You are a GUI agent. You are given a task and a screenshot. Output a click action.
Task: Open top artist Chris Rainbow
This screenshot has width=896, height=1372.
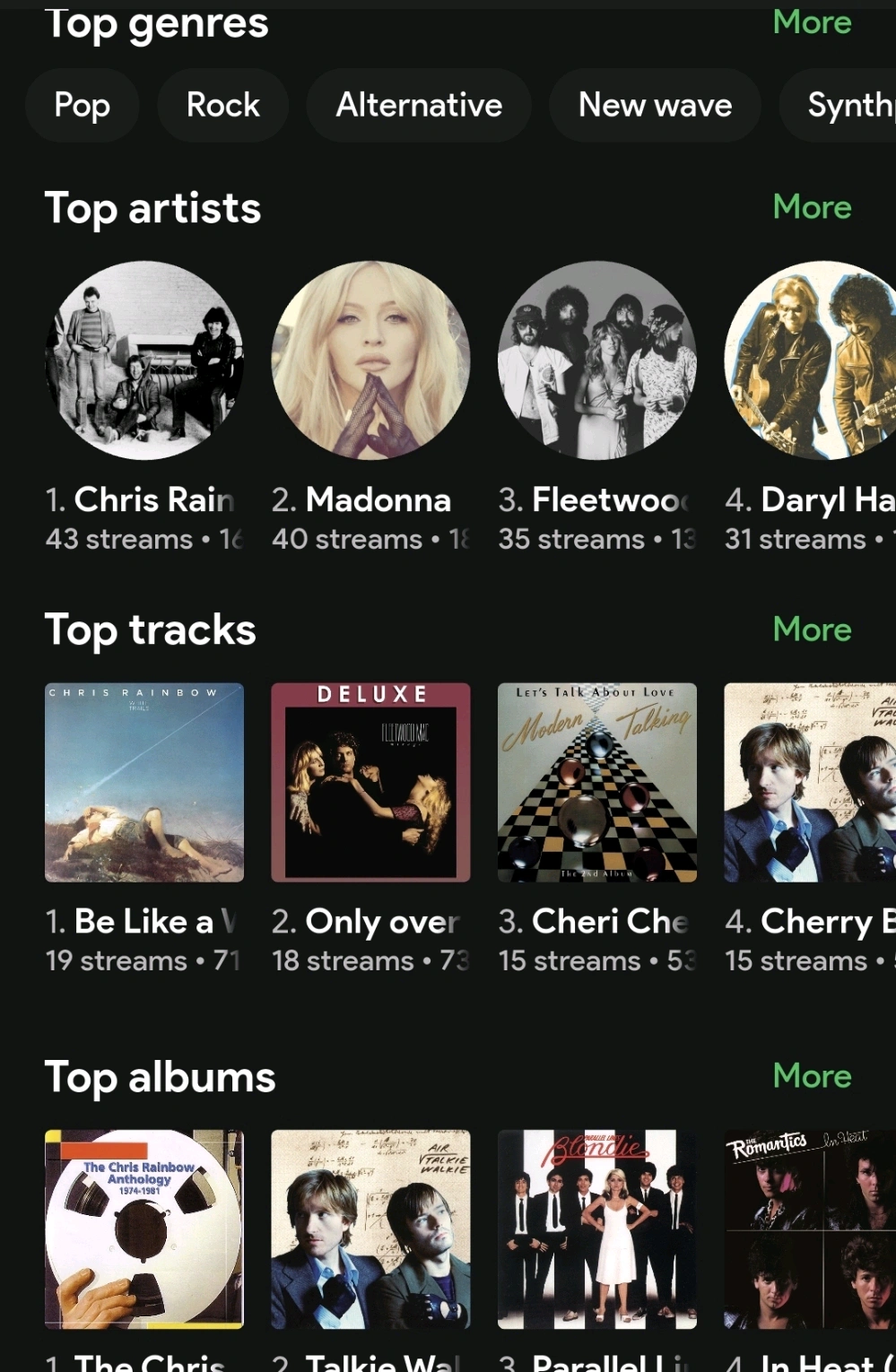144,360
